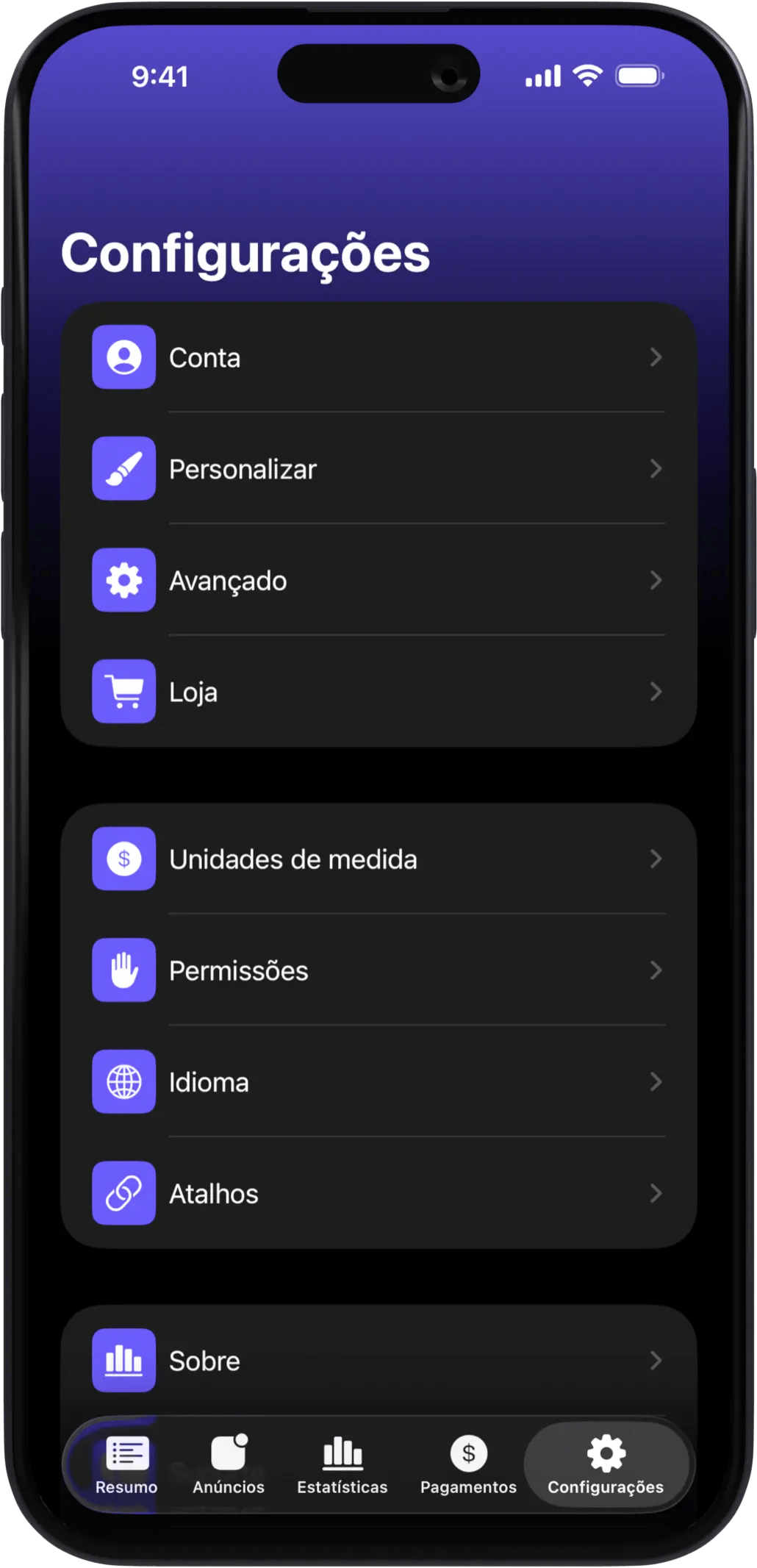
Task: Click the Avançado gear icon
Action: (x=123, y=581)
